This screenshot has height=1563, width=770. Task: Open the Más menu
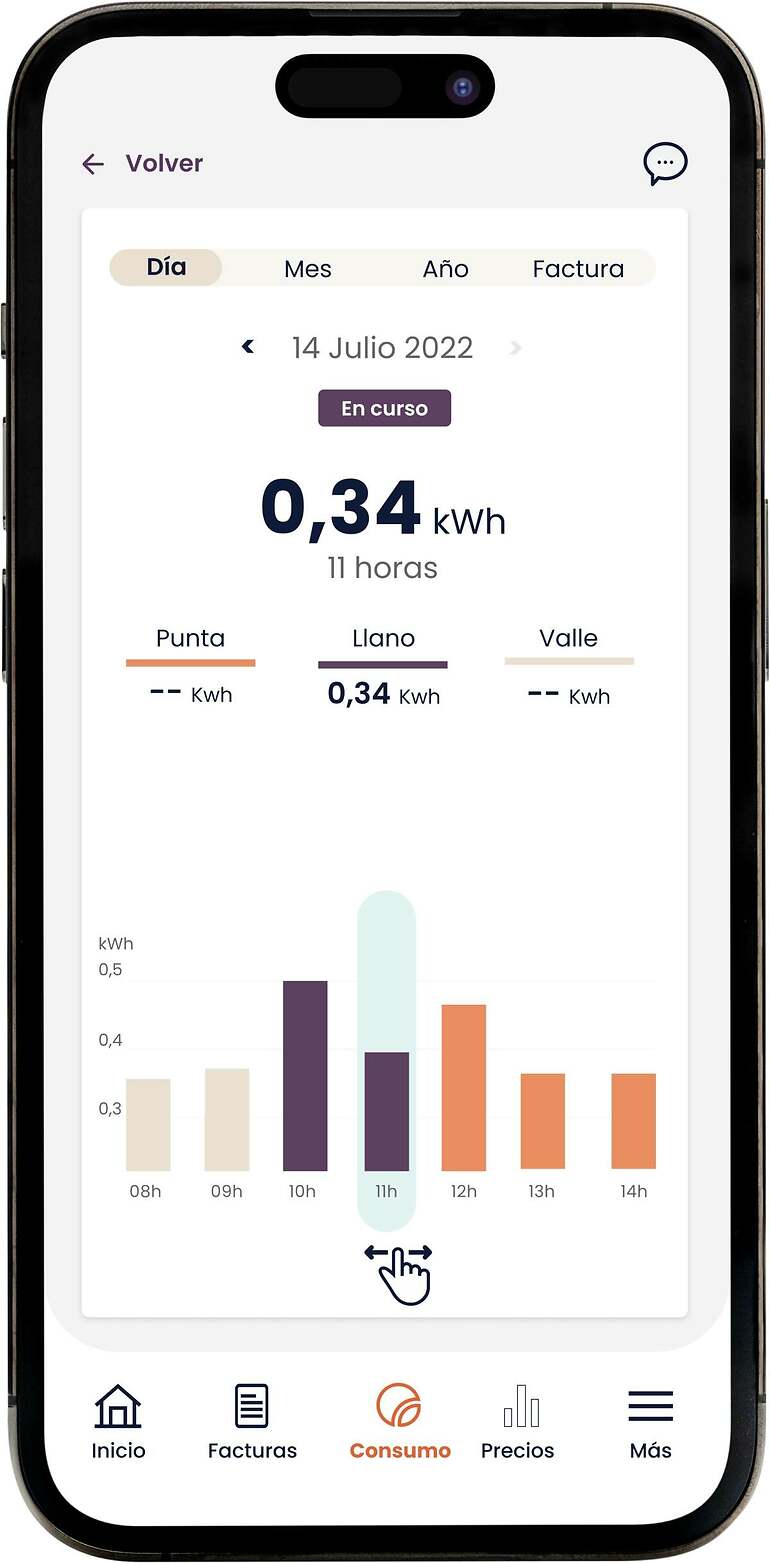click(x=650, y=1422)
